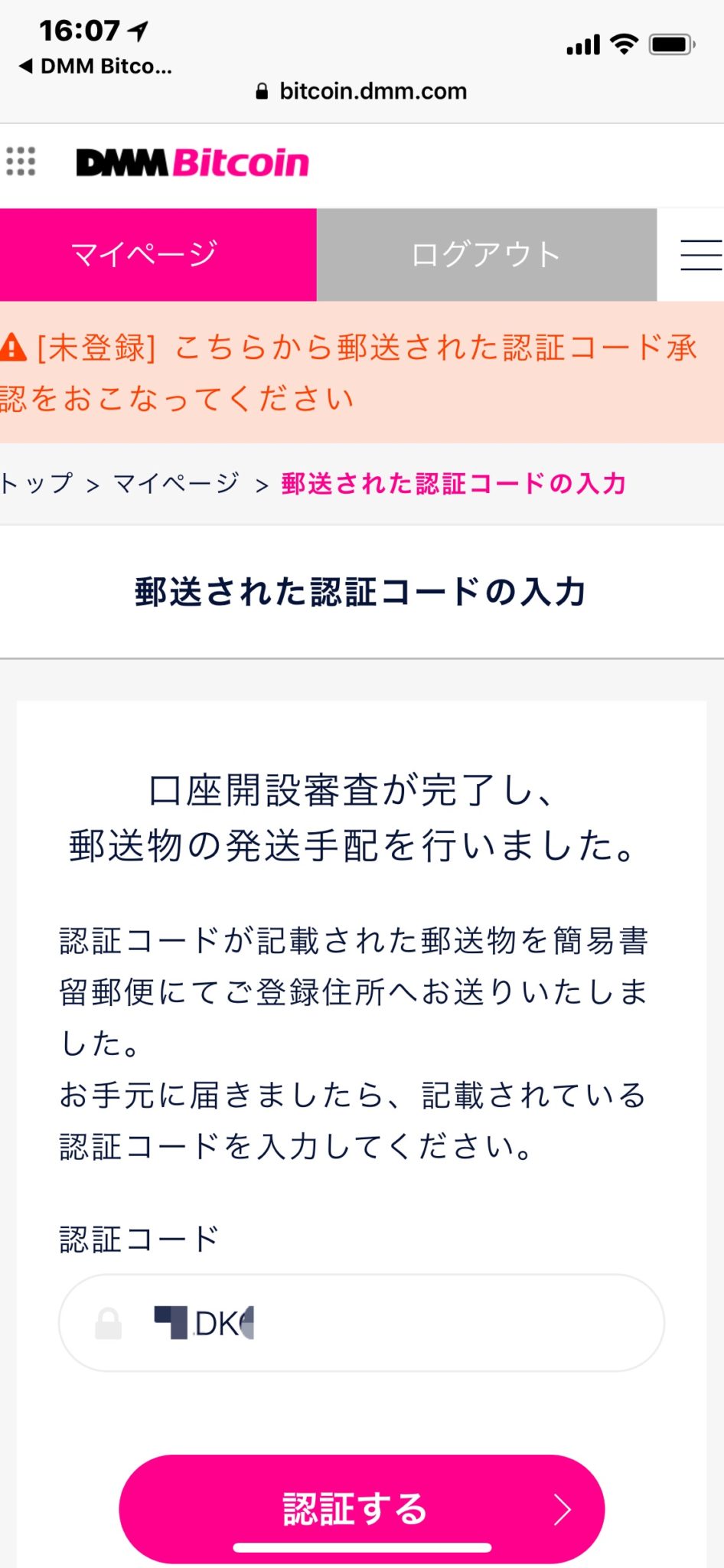Tap the DMM Bitcoin logo
The width and height of the screenshot is (724, 1568).
tap(192, 163)
